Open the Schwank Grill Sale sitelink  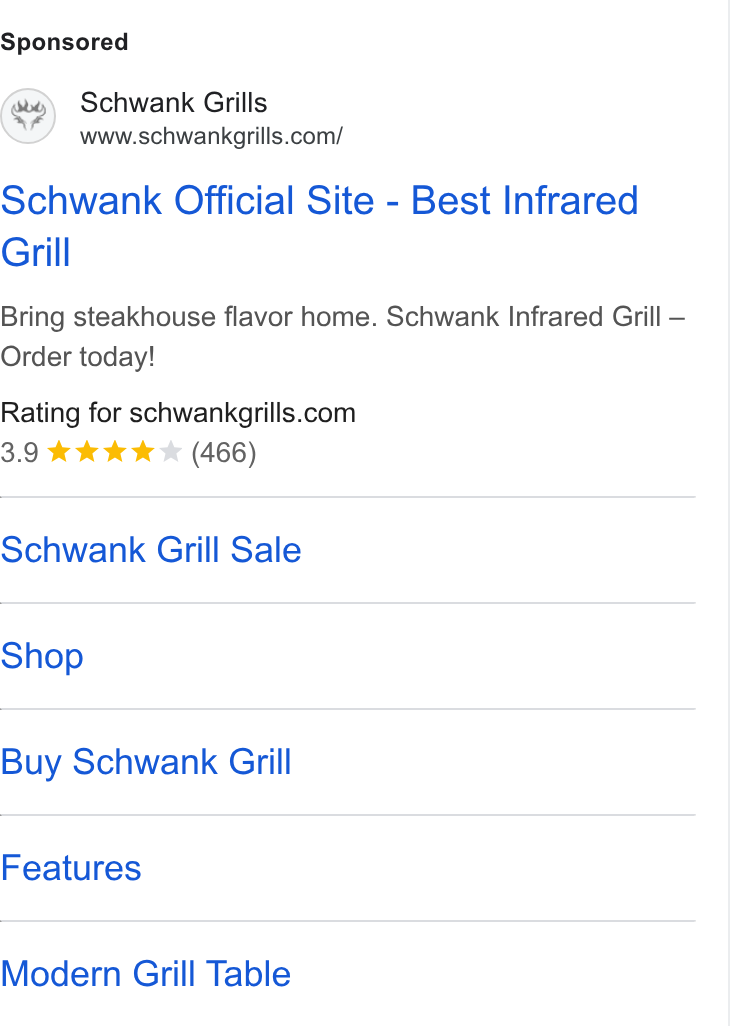151,550
